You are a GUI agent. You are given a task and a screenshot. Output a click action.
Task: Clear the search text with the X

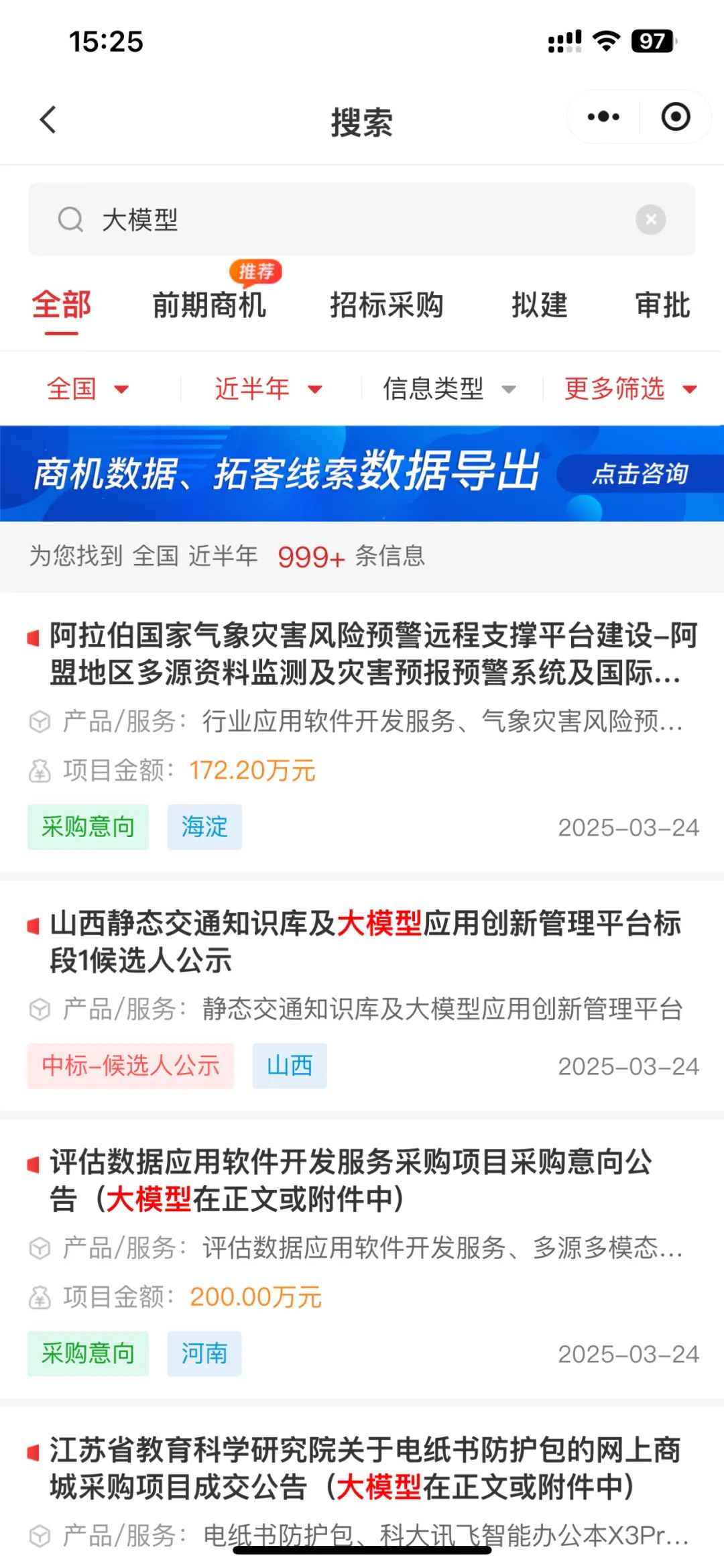[x=650, y=219]
